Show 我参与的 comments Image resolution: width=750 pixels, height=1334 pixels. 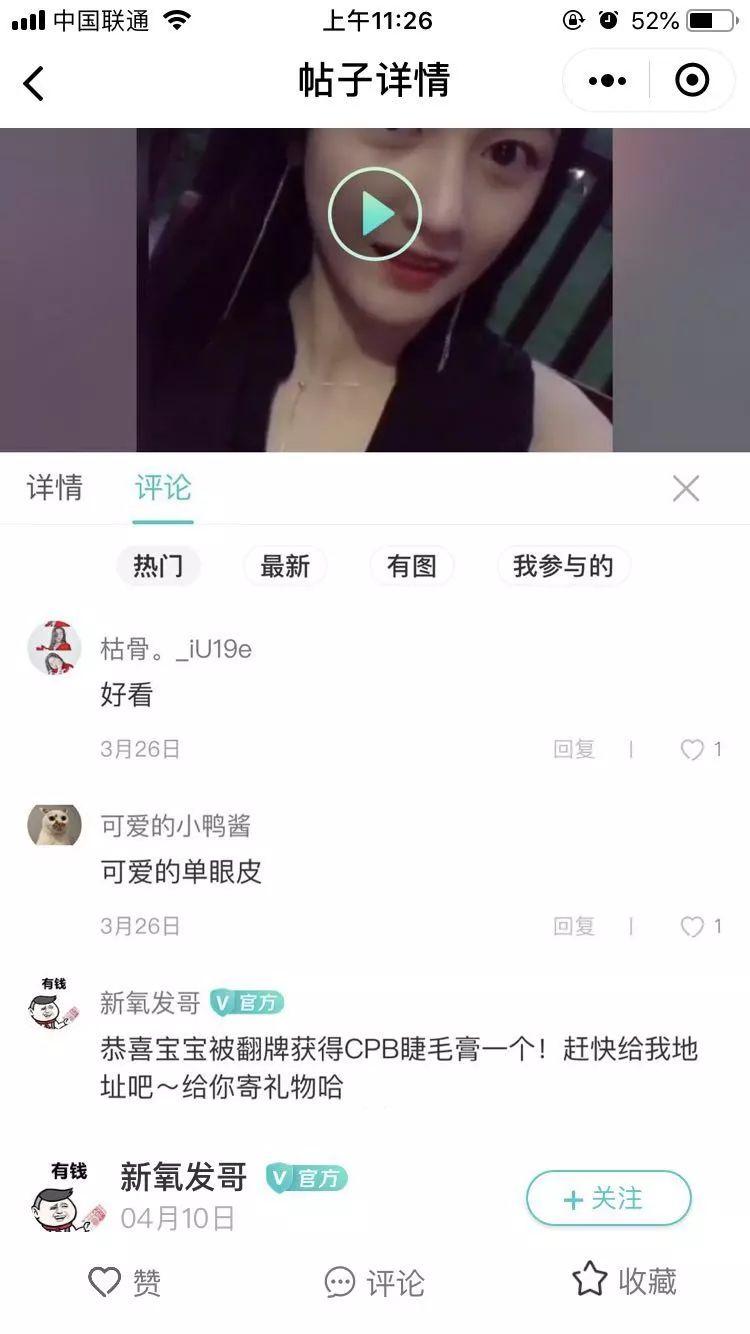tap(563, 566)
